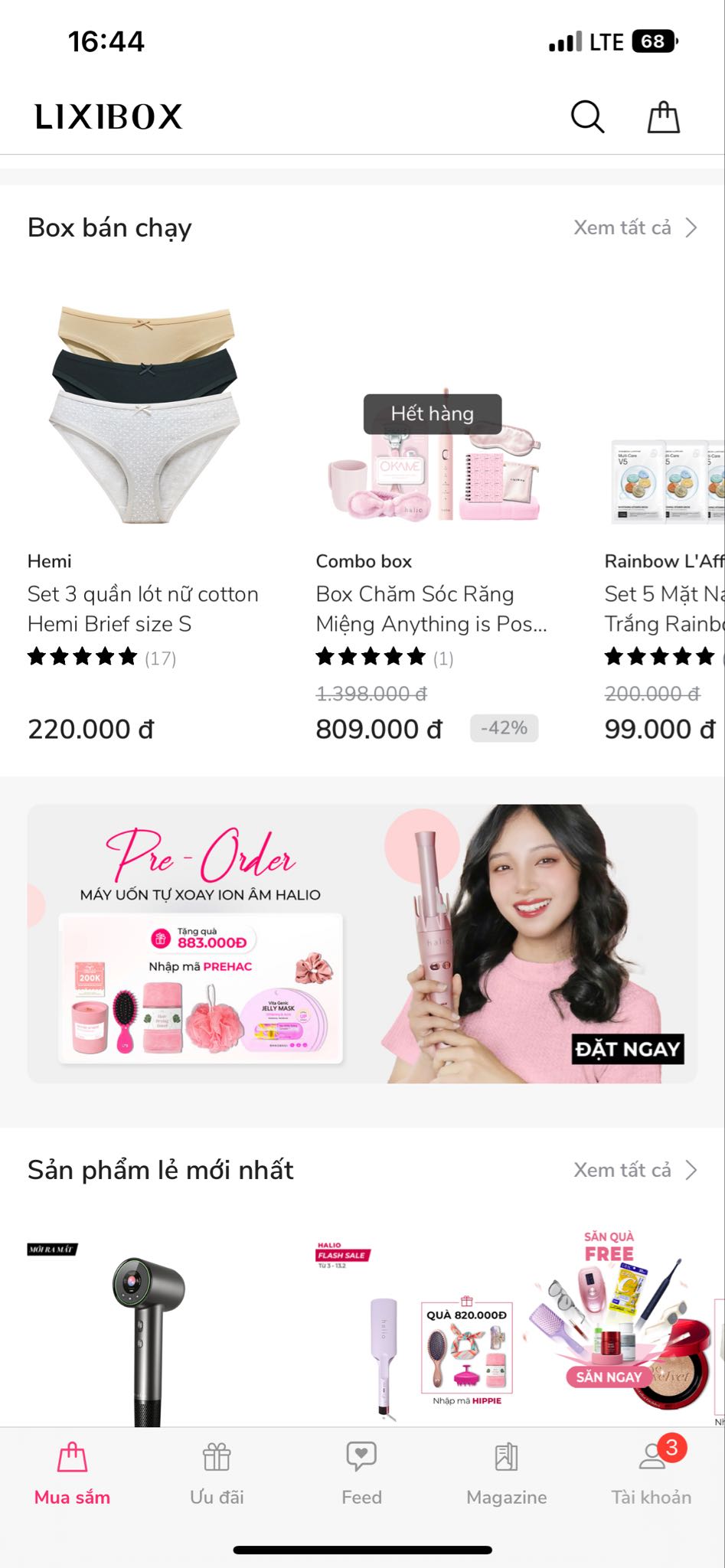725x1568 pixels.
Task: Open the Tài khoản account tab
Action: [x=651, y=1475]
